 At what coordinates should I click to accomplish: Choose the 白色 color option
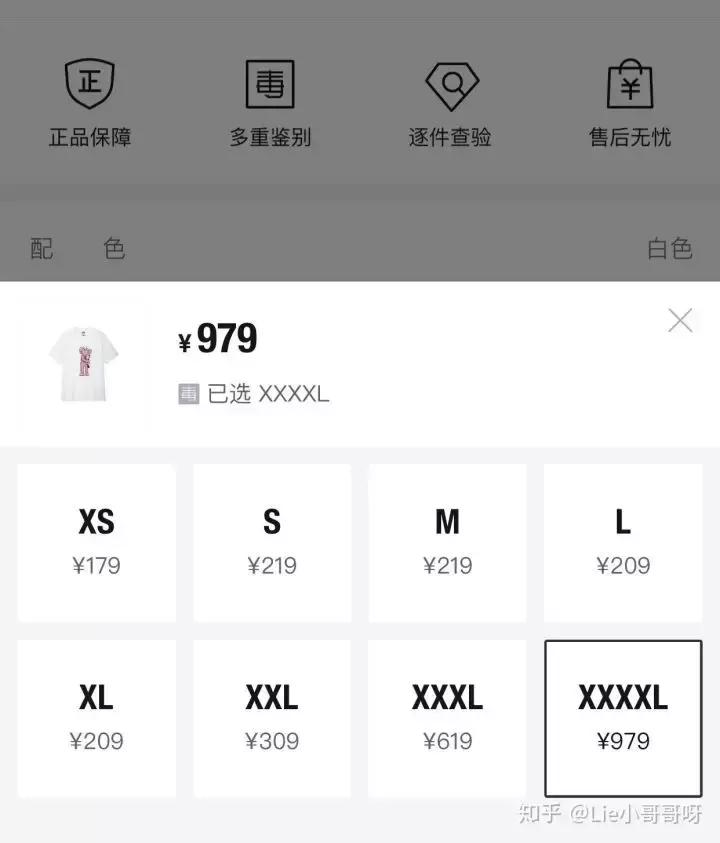pyautogui.click(x=670, y=248)
